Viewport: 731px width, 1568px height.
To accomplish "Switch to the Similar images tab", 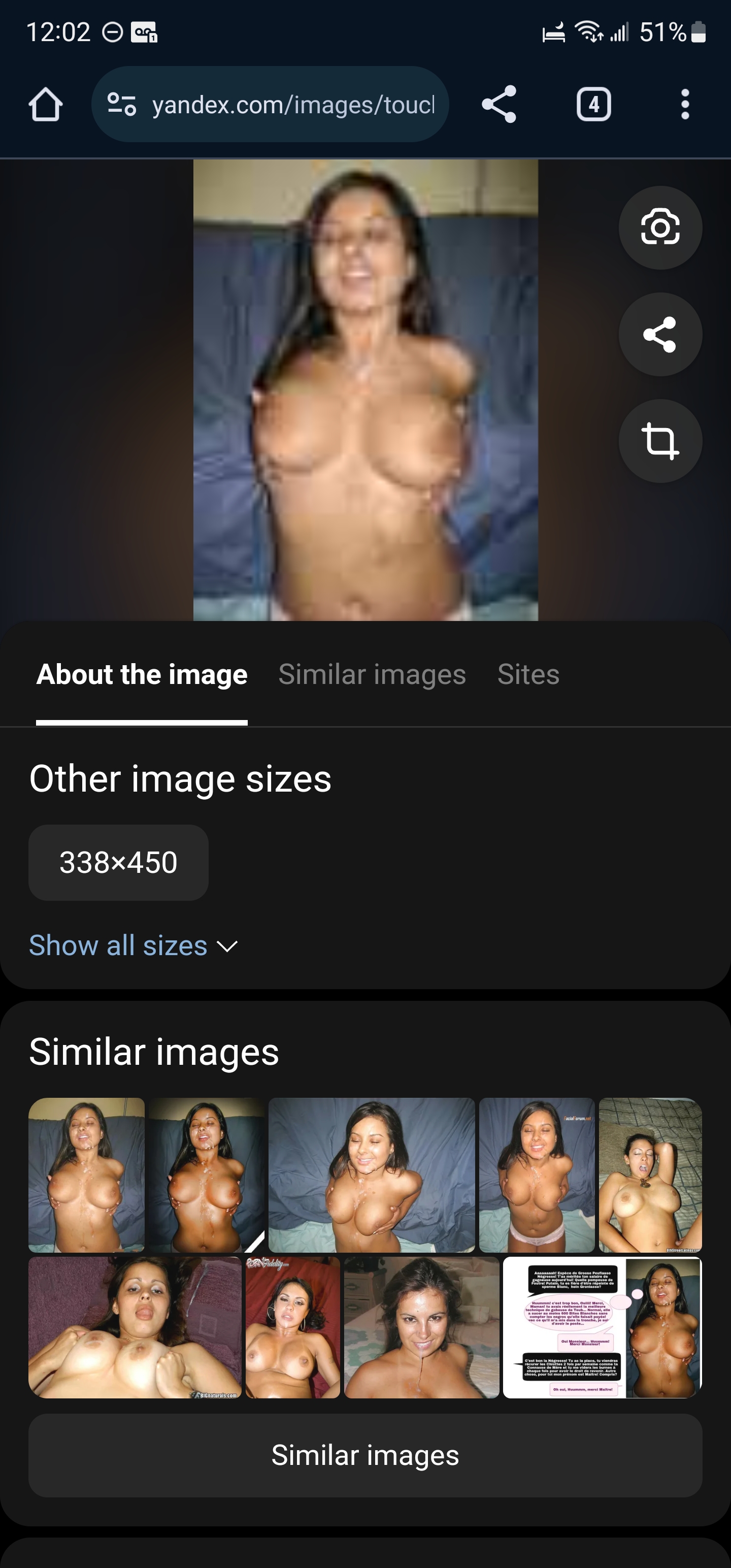I will pyautogui.click(x=372, y=674).
